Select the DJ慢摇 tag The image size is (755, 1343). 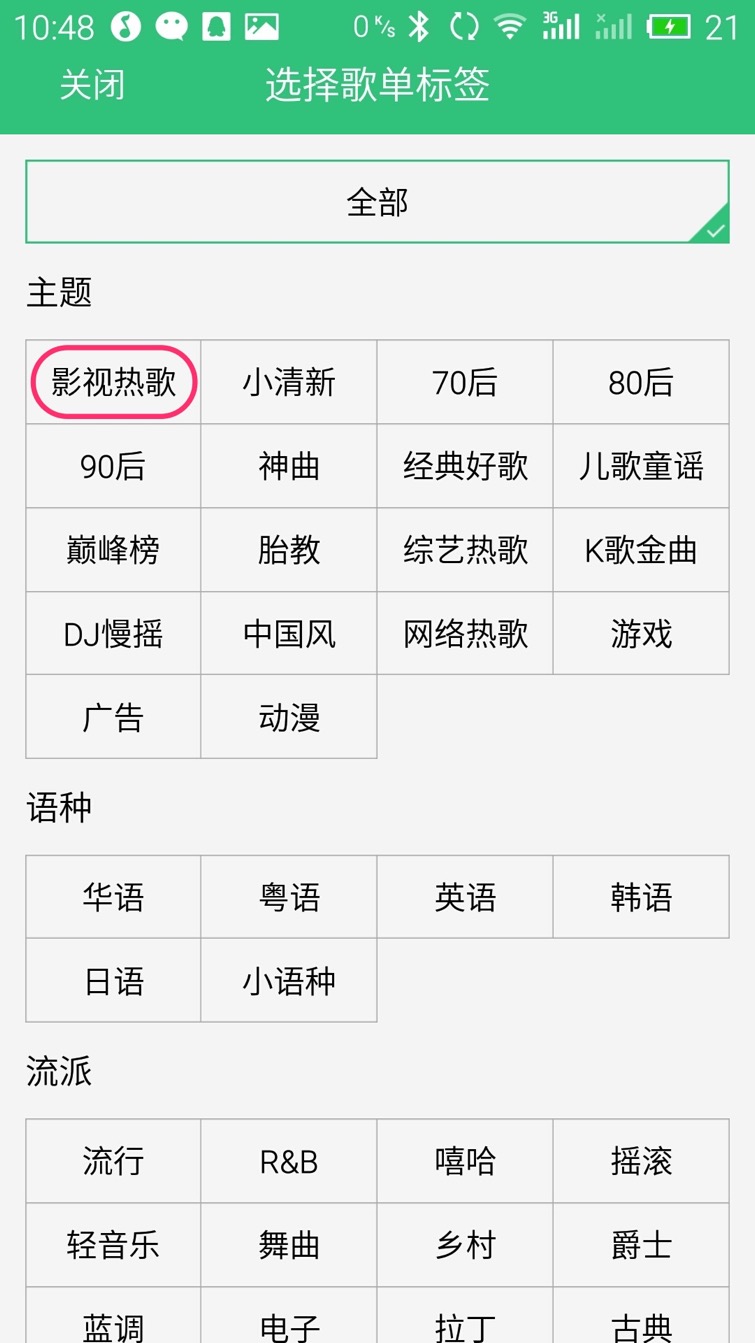[114, 634]
